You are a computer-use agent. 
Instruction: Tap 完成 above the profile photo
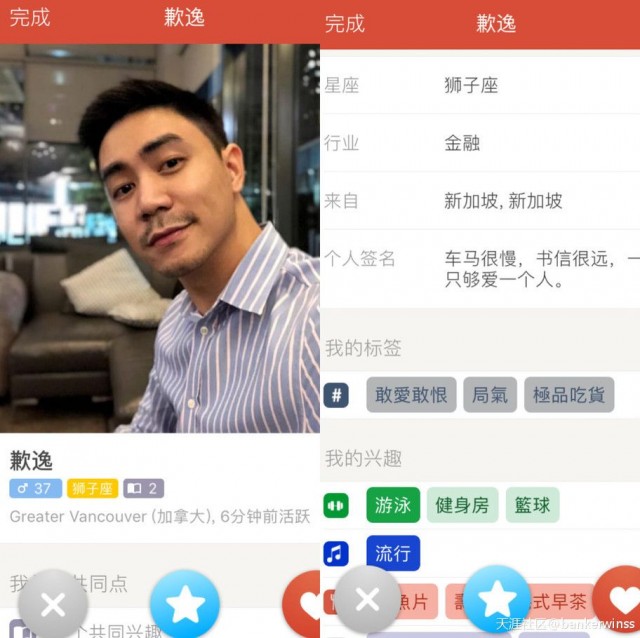pyautogui.click(x=30, y=18)
